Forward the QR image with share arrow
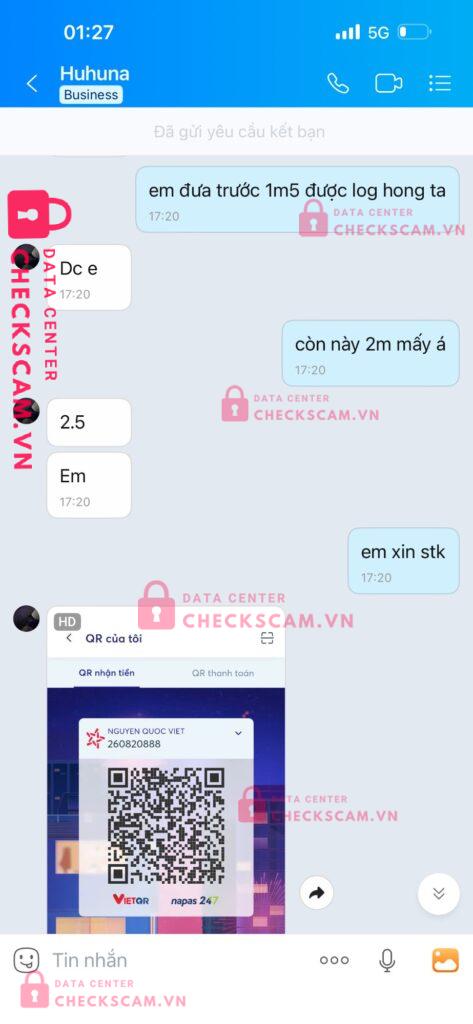The image size is (473, 1024). pos(317,893)
